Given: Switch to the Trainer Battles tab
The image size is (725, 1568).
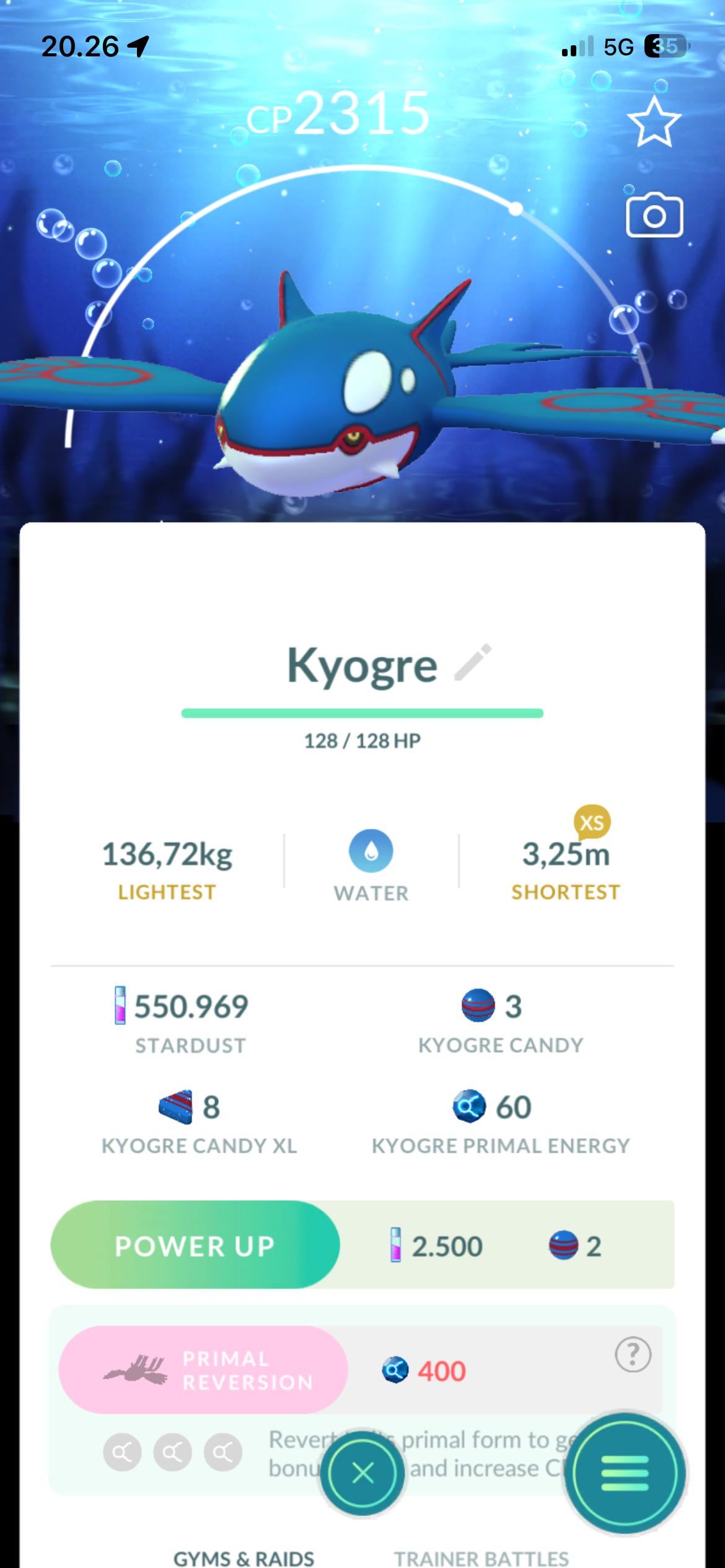Looking at the screenshot, I should 481,1558.
